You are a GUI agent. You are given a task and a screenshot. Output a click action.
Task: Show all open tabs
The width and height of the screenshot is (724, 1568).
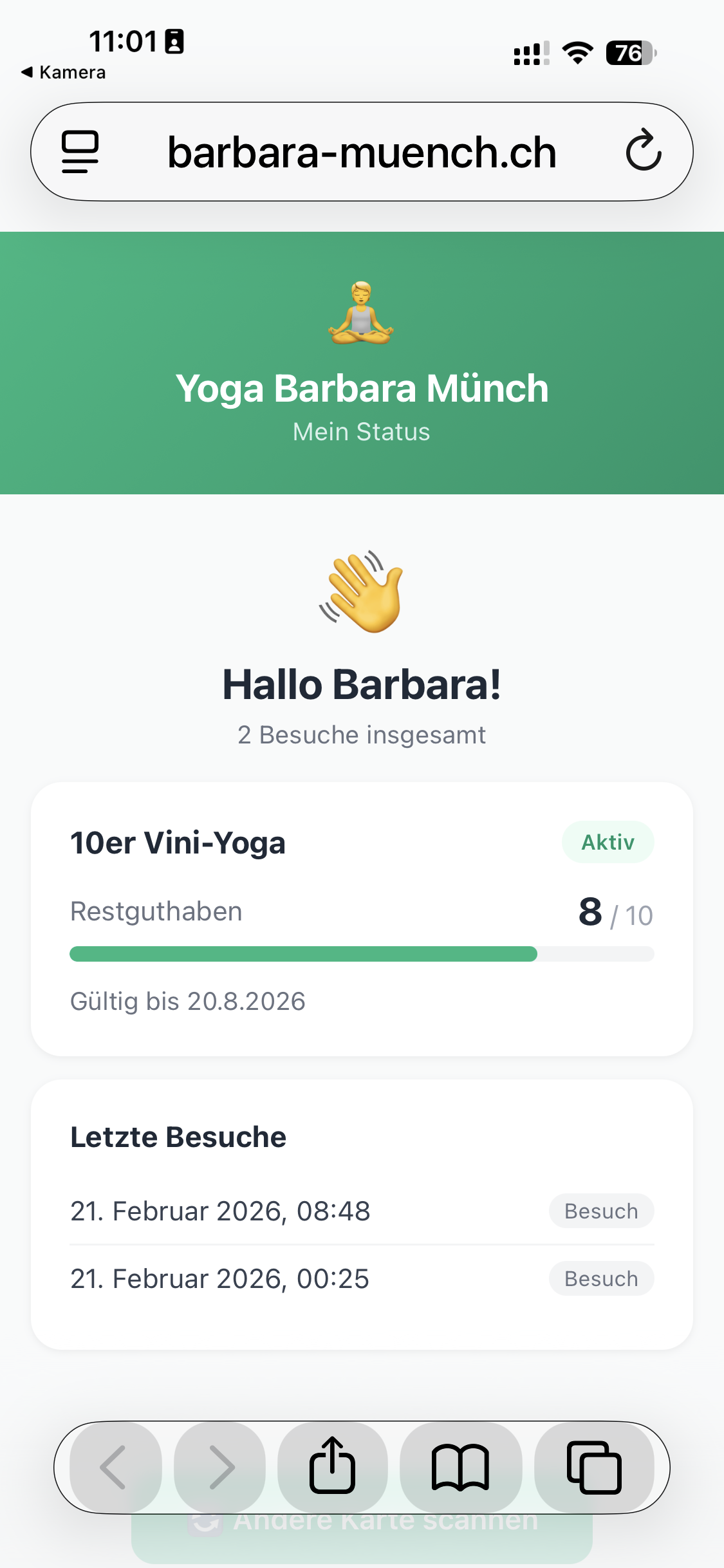pos(593,1467)
